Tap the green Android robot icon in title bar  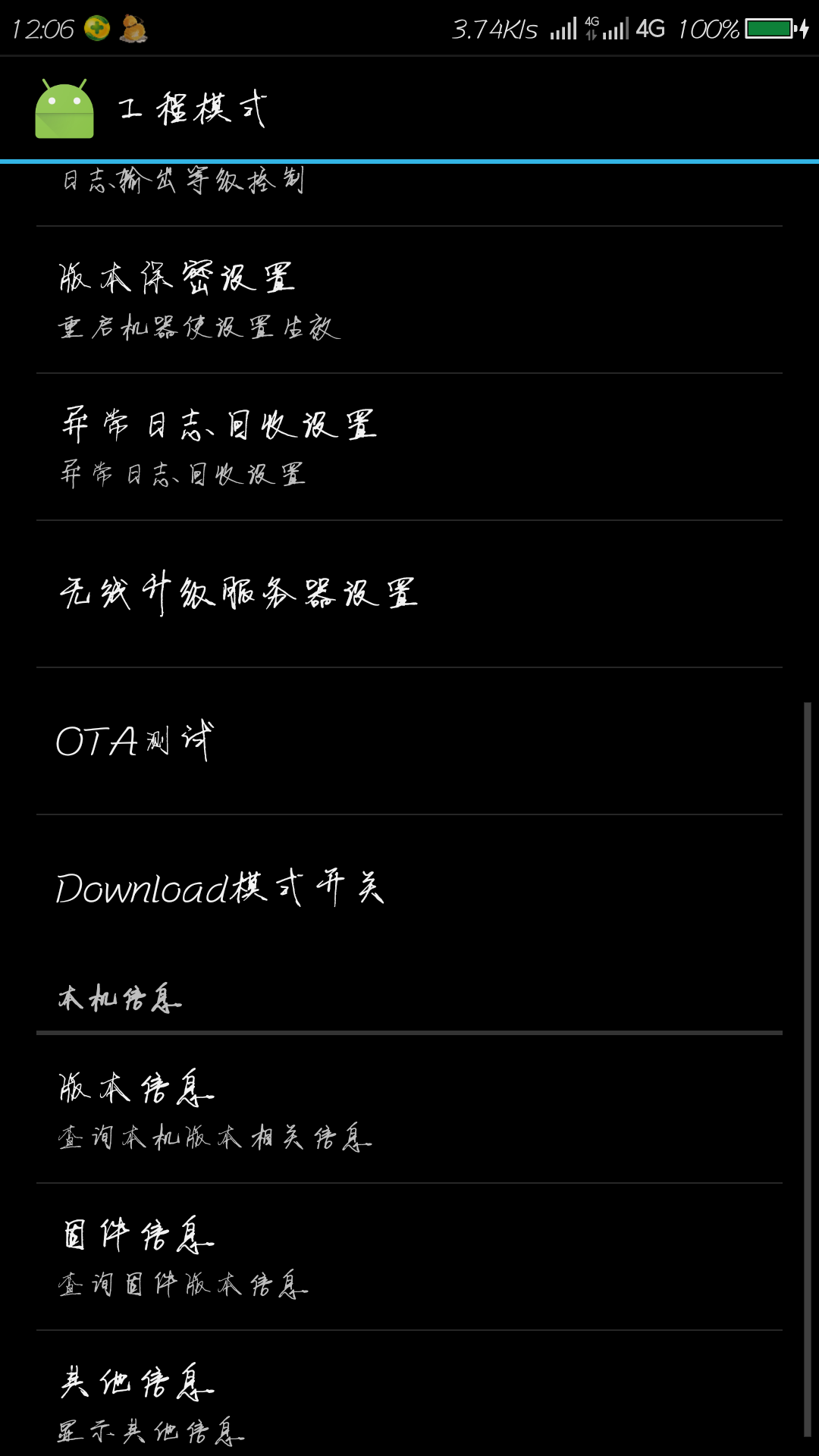pyautogui.click(x=64, y=106)
